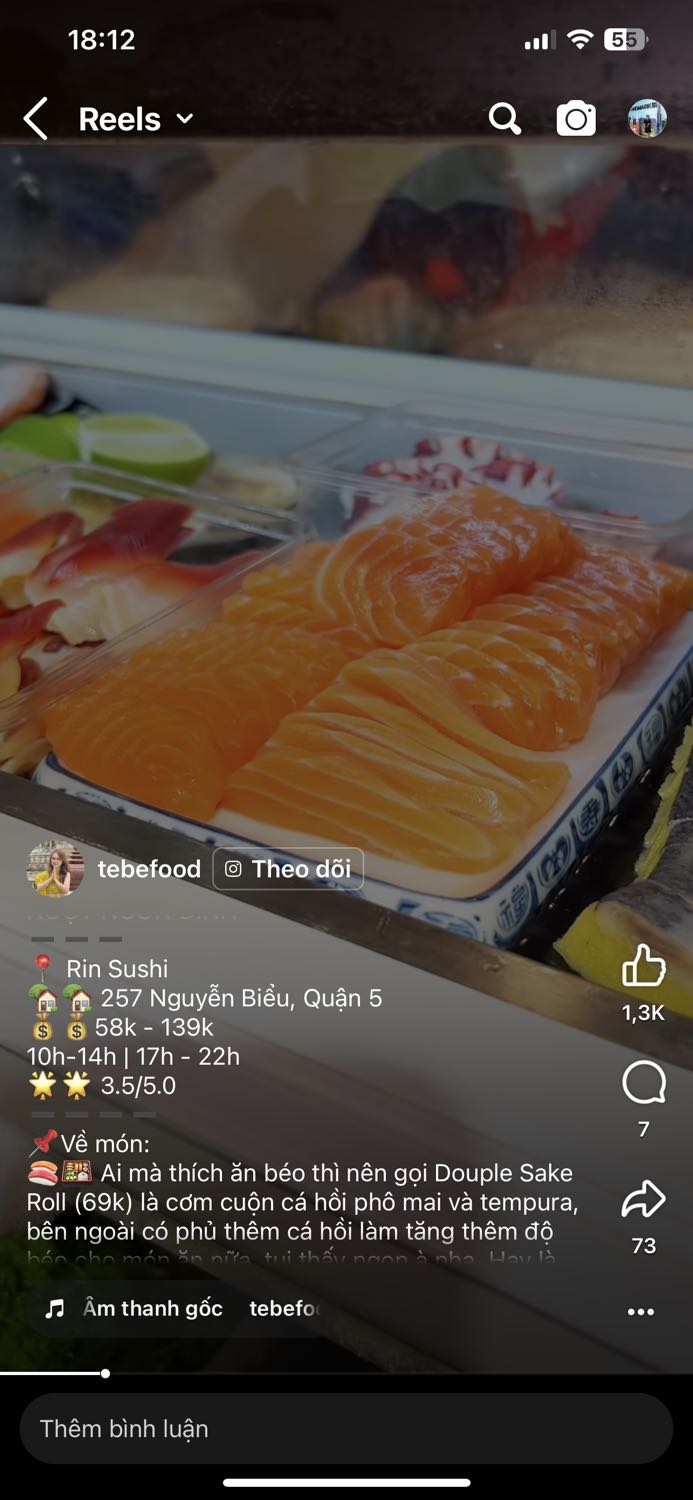Go back from the Reels screen
This screenshot has width=693, height=1500.
(x=36, y=120)
